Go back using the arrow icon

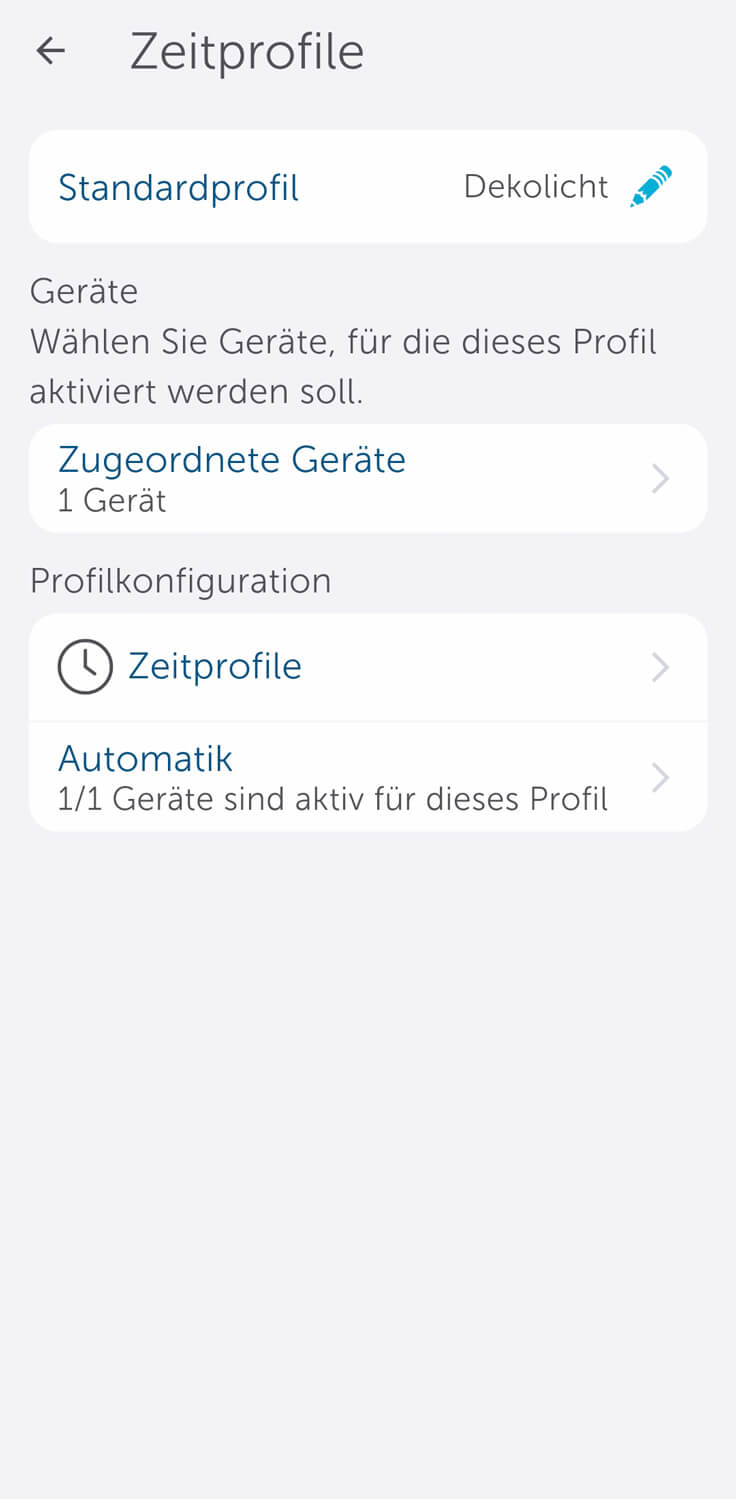[x=50, y=51]
